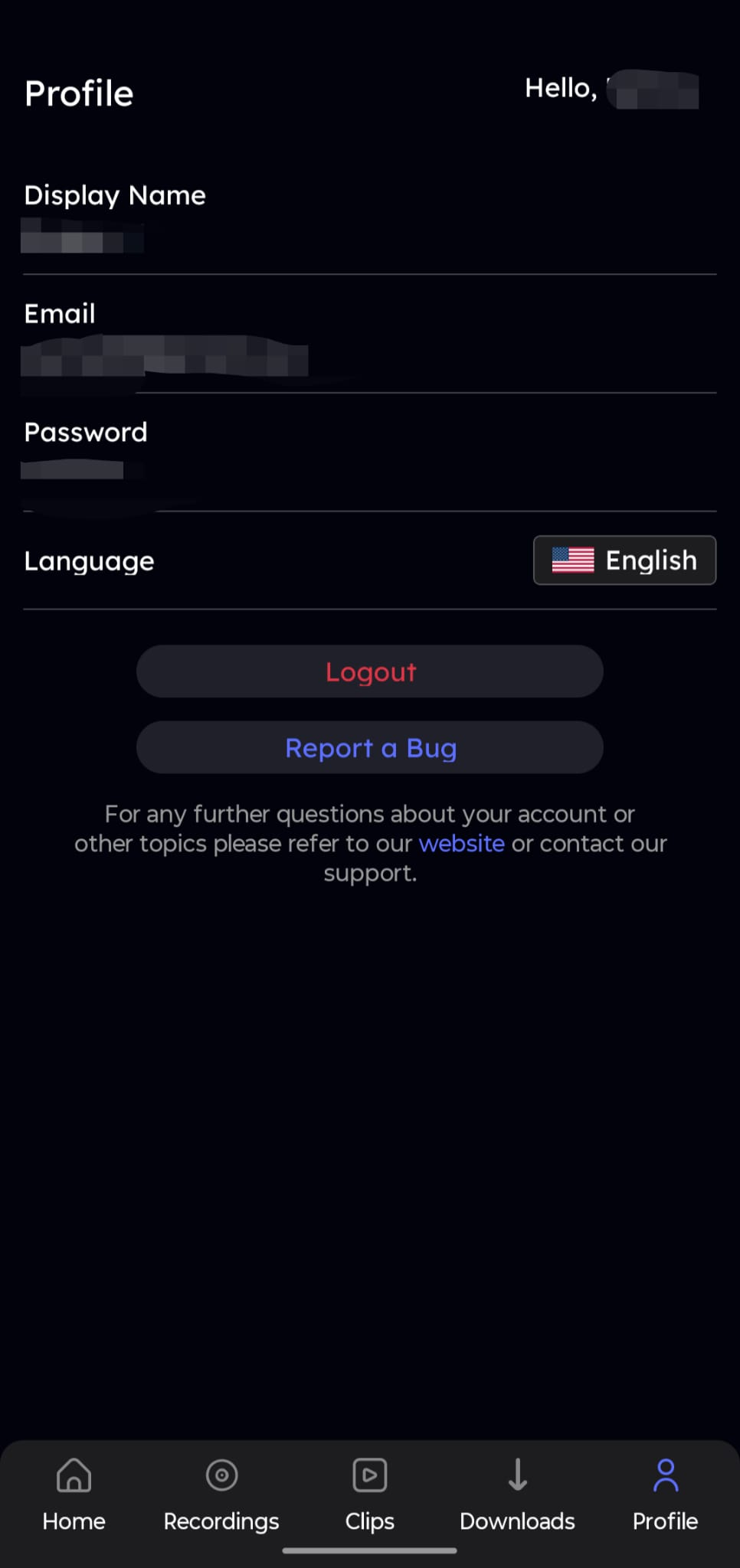Tap Report a Bug
The width and height of the screenshot is (740, 1568).
coord(370,748)
